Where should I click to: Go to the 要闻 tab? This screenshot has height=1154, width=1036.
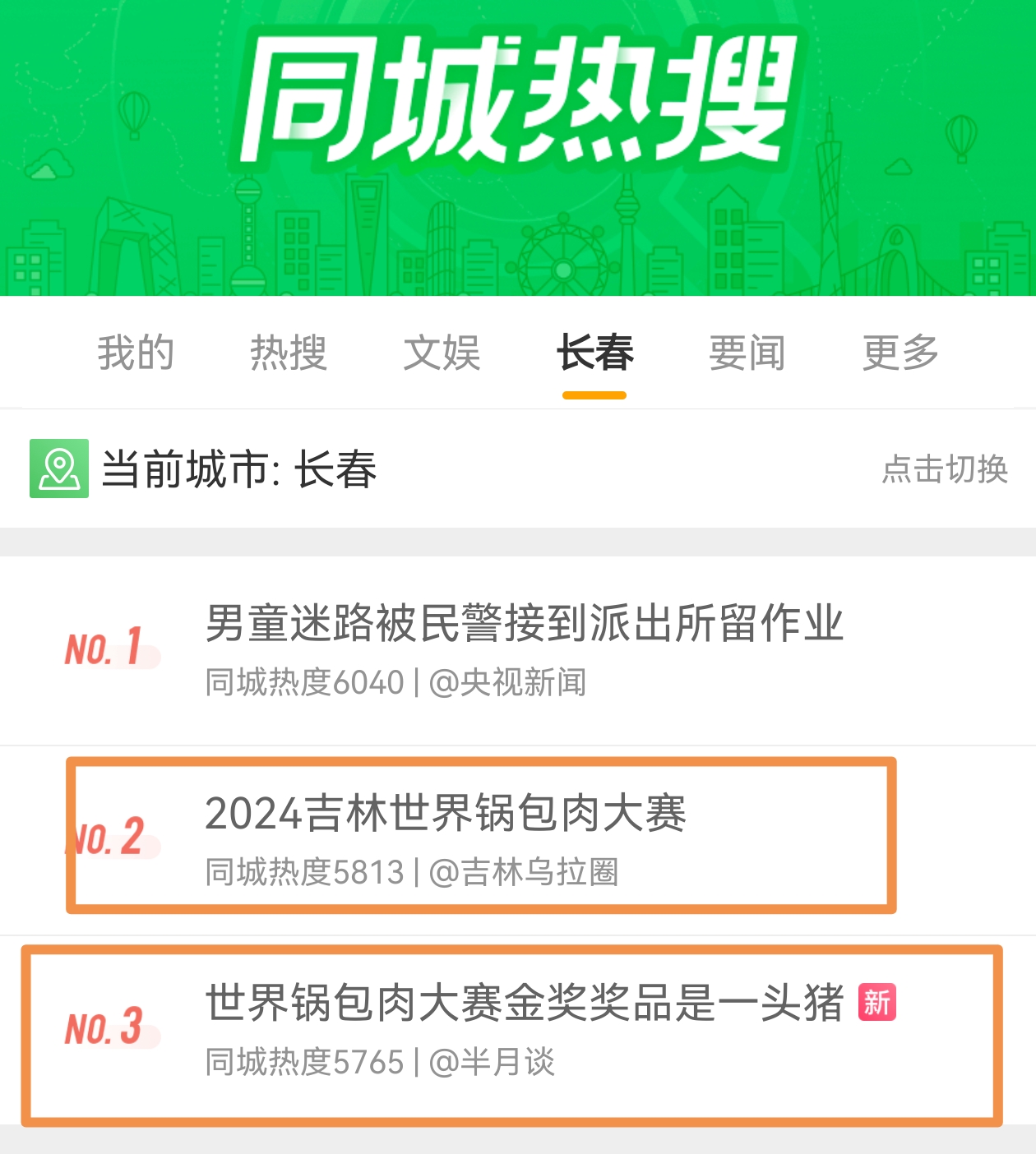coord(747,353)
